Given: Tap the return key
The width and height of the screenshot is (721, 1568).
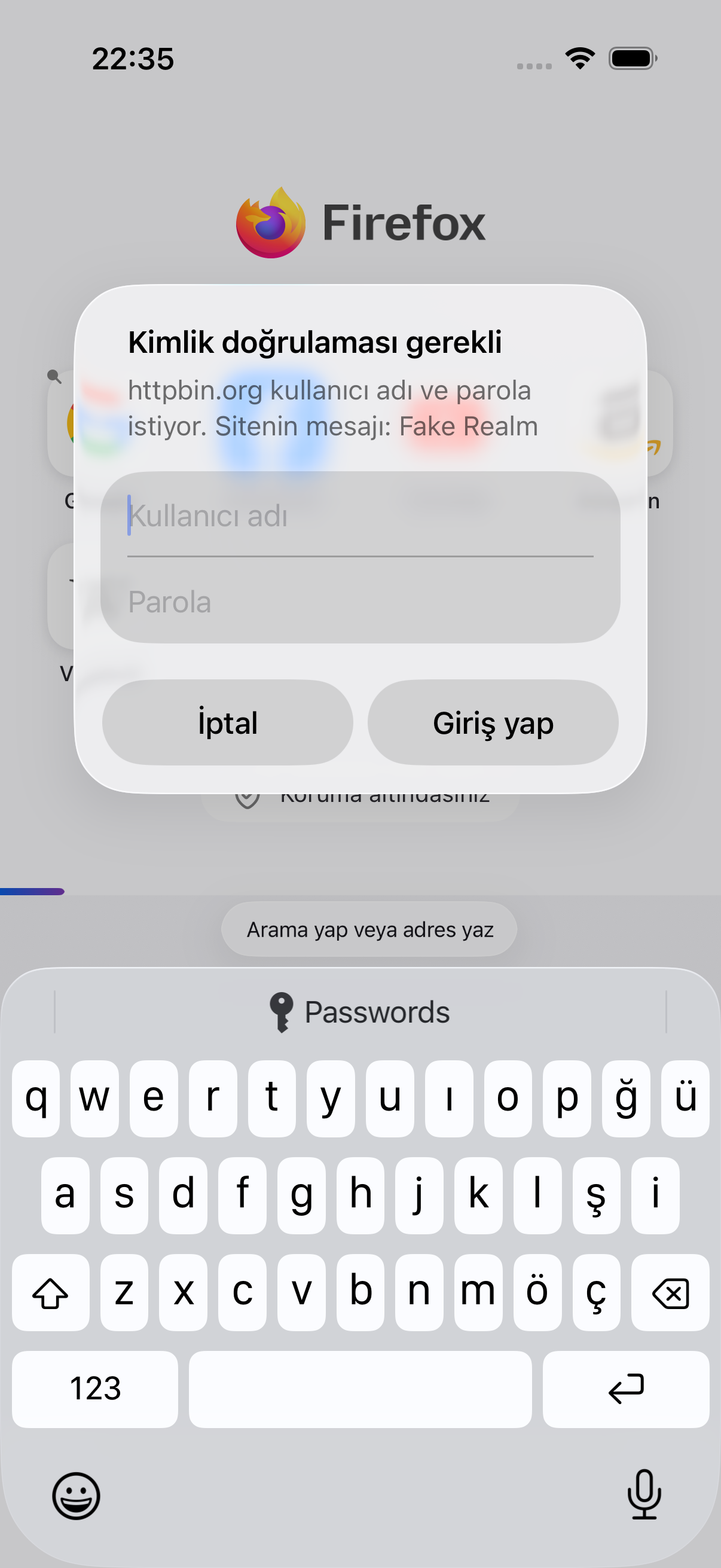Looking at the screenshot, I should click(x=625, y=1389).
